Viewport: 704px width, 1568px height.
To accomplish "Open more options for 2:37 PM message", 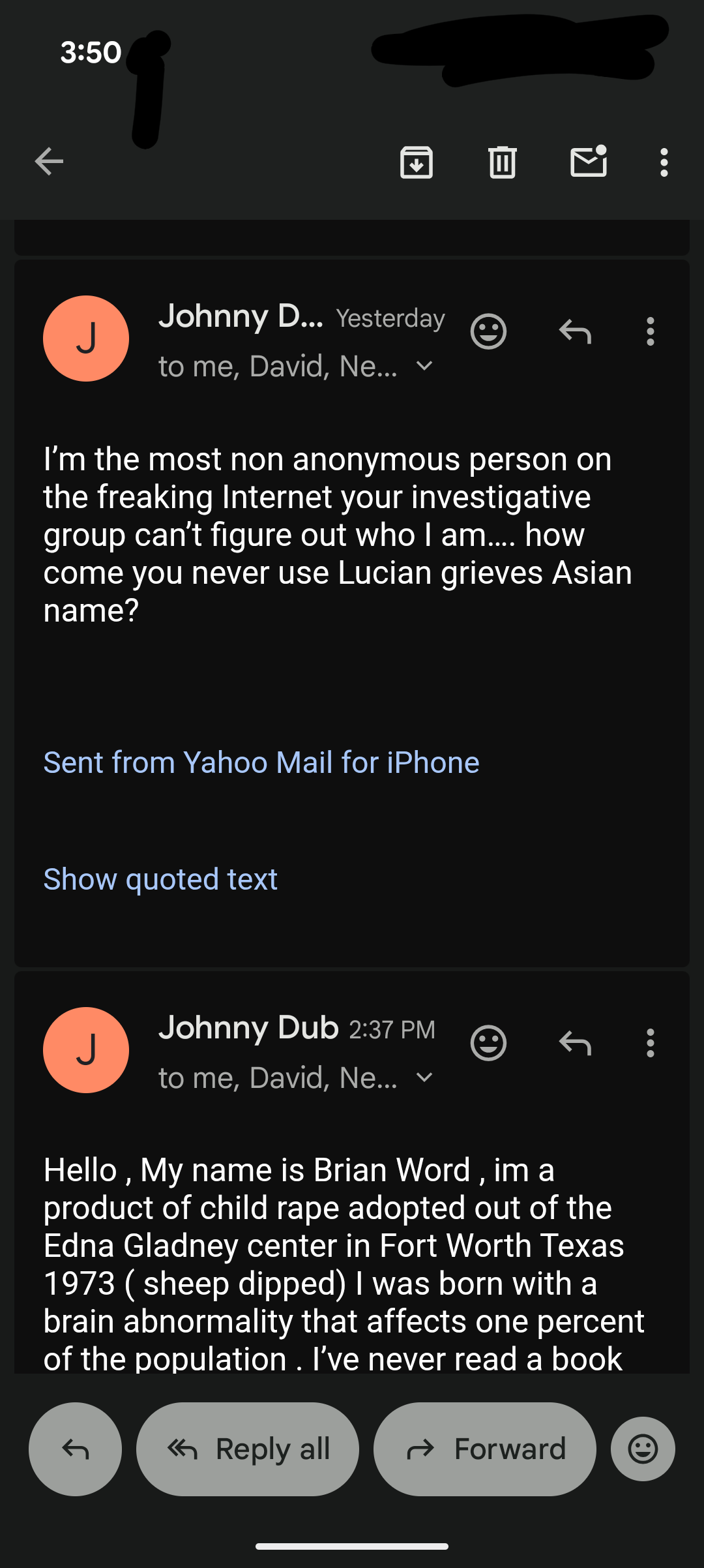I will coord(650,1044).
